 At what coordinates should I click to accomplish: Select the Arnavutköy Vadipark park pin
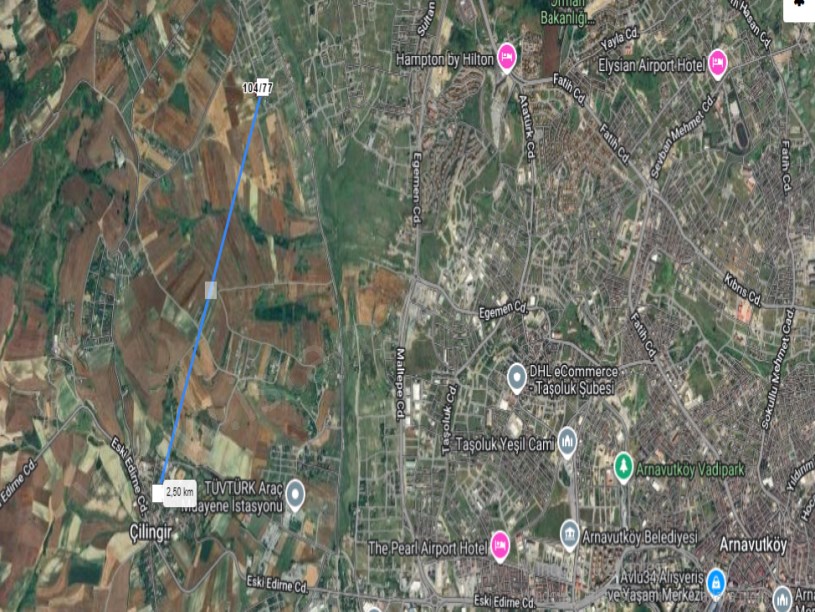click(x=623, y=468)
